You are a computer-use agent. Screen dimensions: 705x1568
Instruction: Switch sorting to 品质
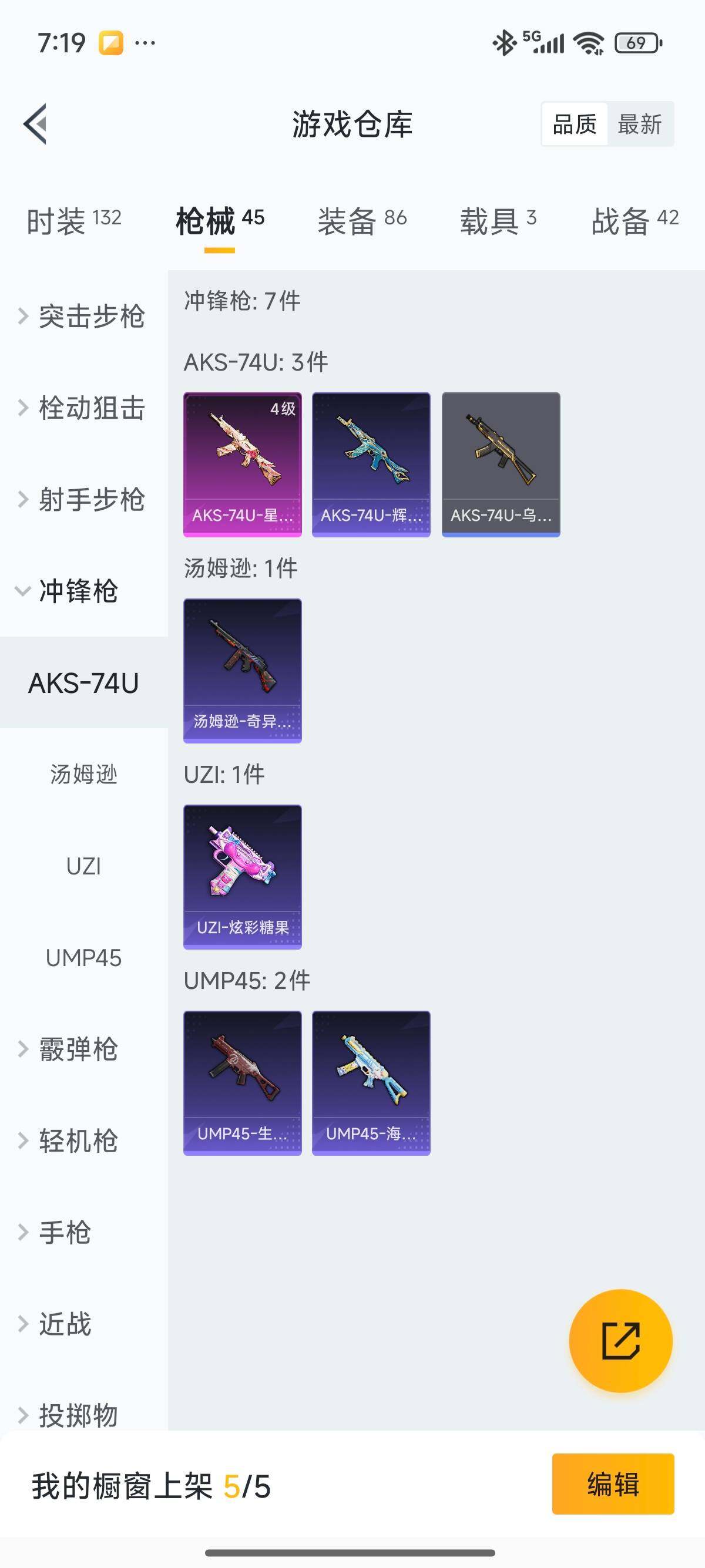click(x=575, y=124)
